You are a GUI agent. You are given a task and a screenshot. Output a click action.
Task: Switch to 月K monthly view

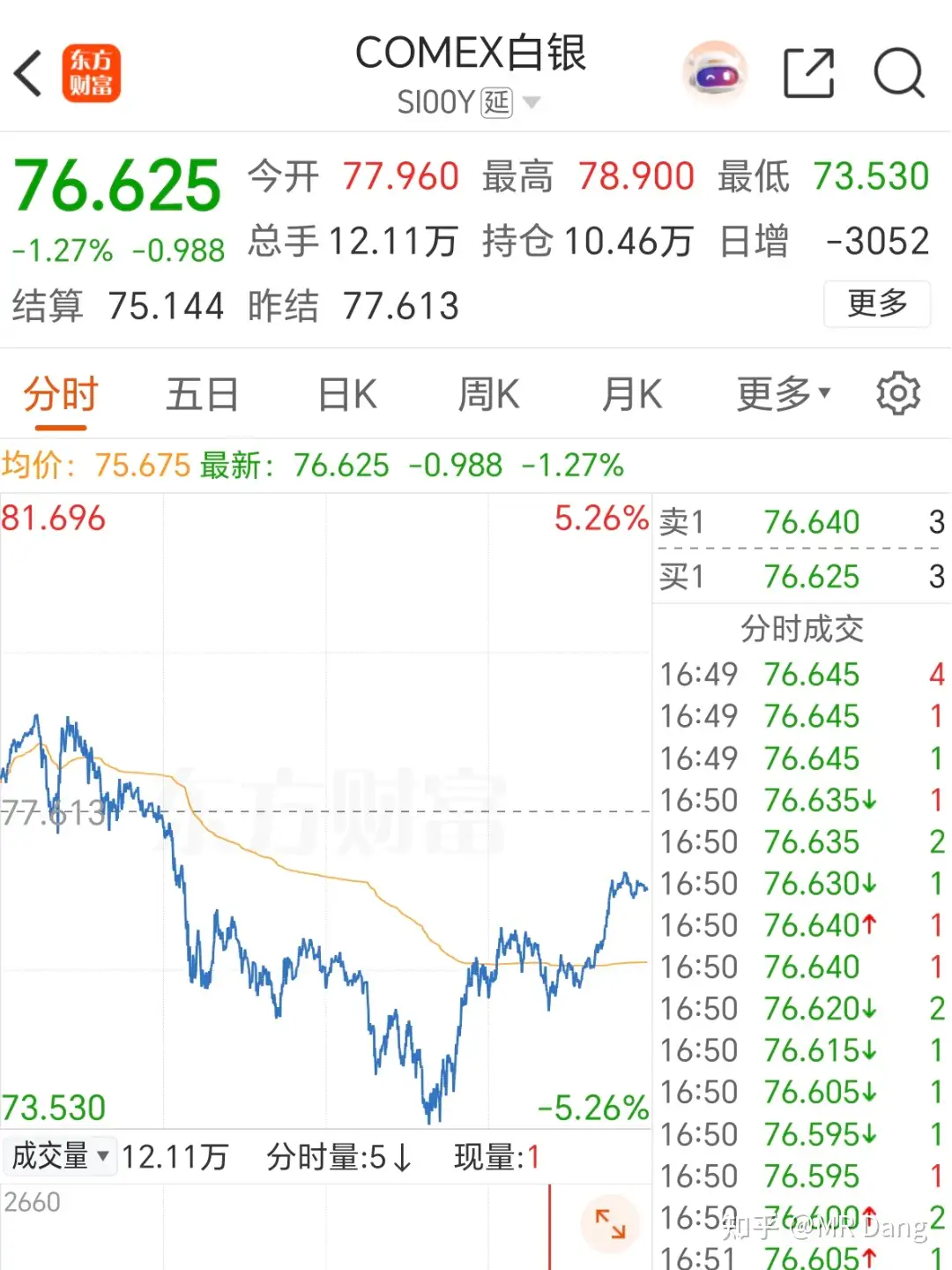pos(629,394)
